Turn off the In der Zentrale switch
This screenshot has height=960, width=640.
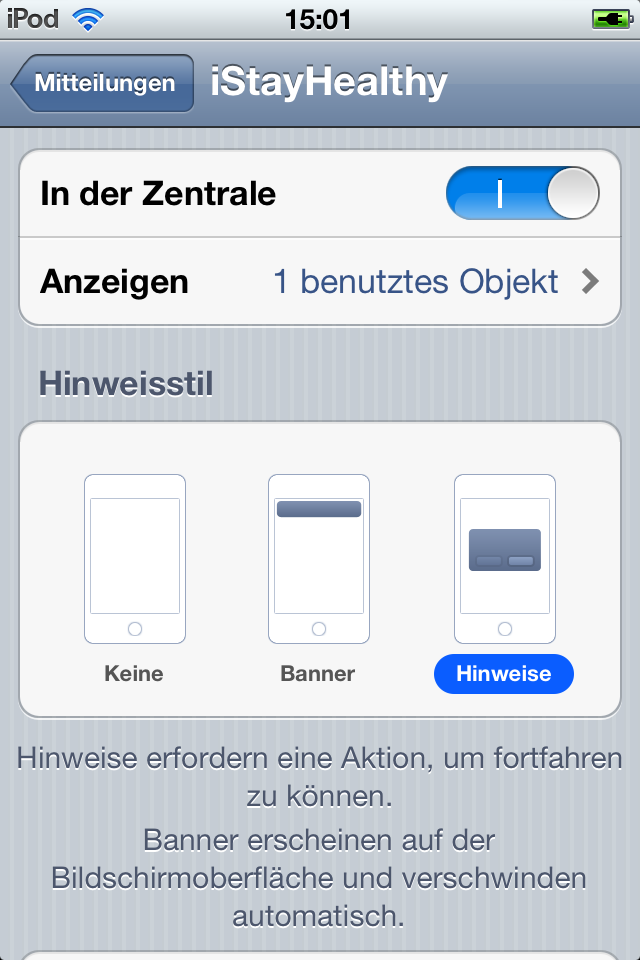click(x=522, y=193)
